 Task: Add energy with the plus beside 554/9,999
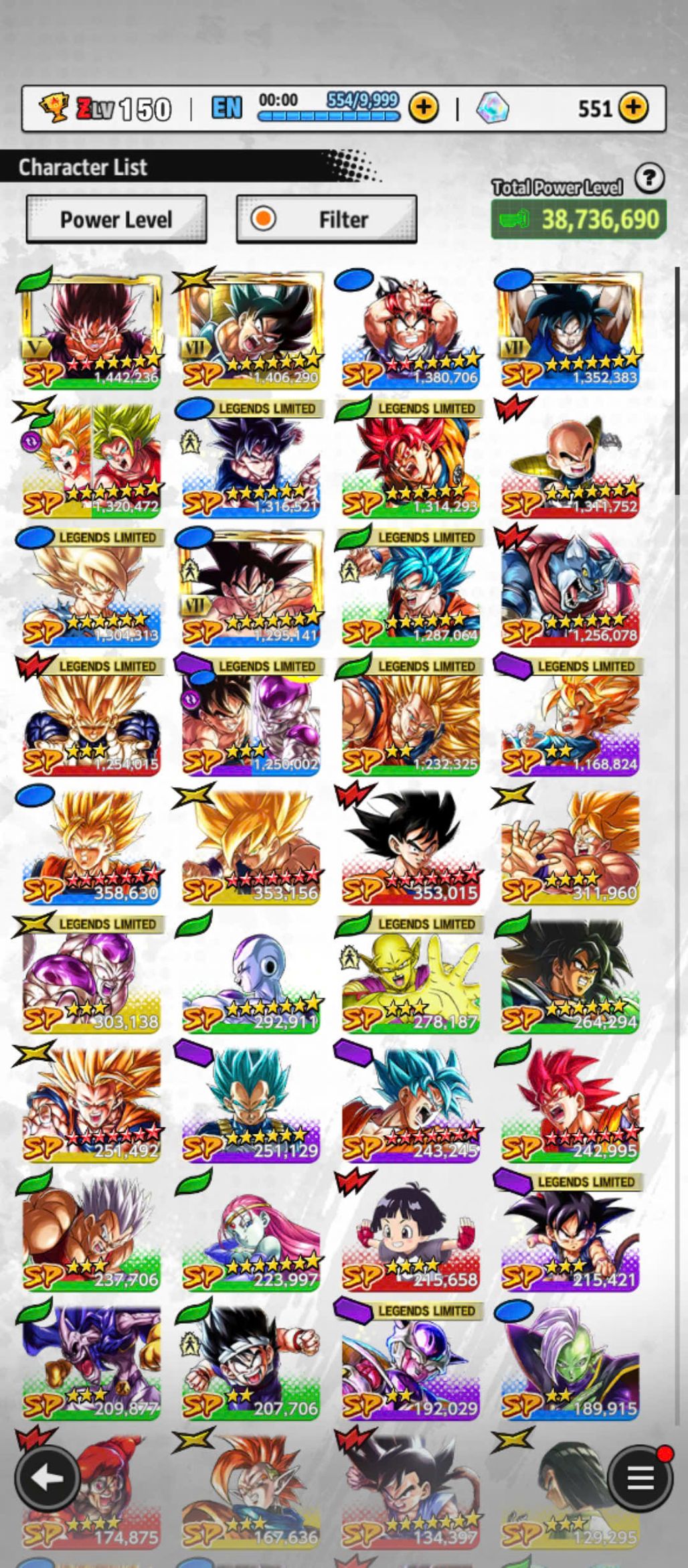423,107
